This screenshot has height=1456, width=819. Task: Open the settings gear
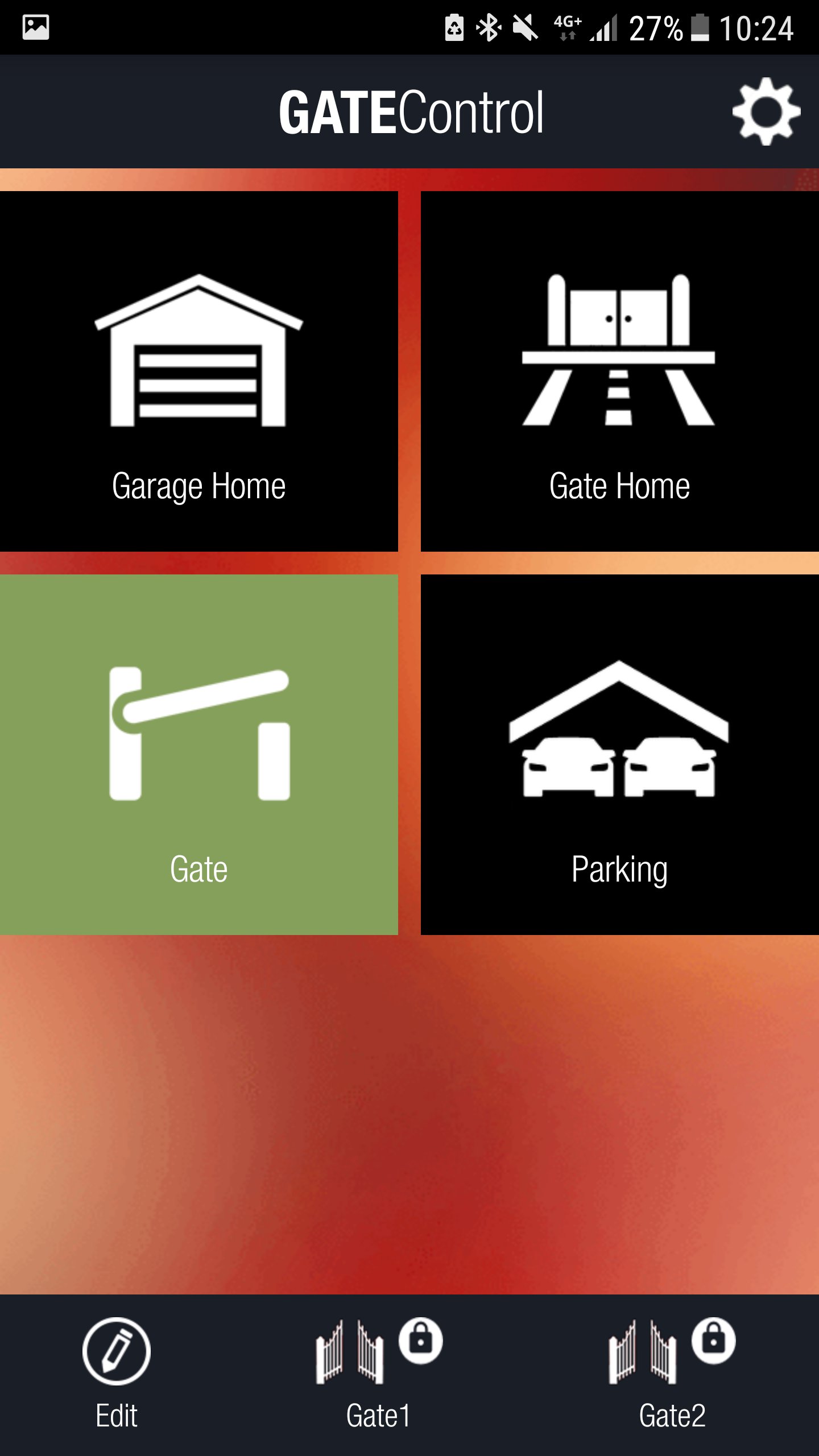click(766, 112)
